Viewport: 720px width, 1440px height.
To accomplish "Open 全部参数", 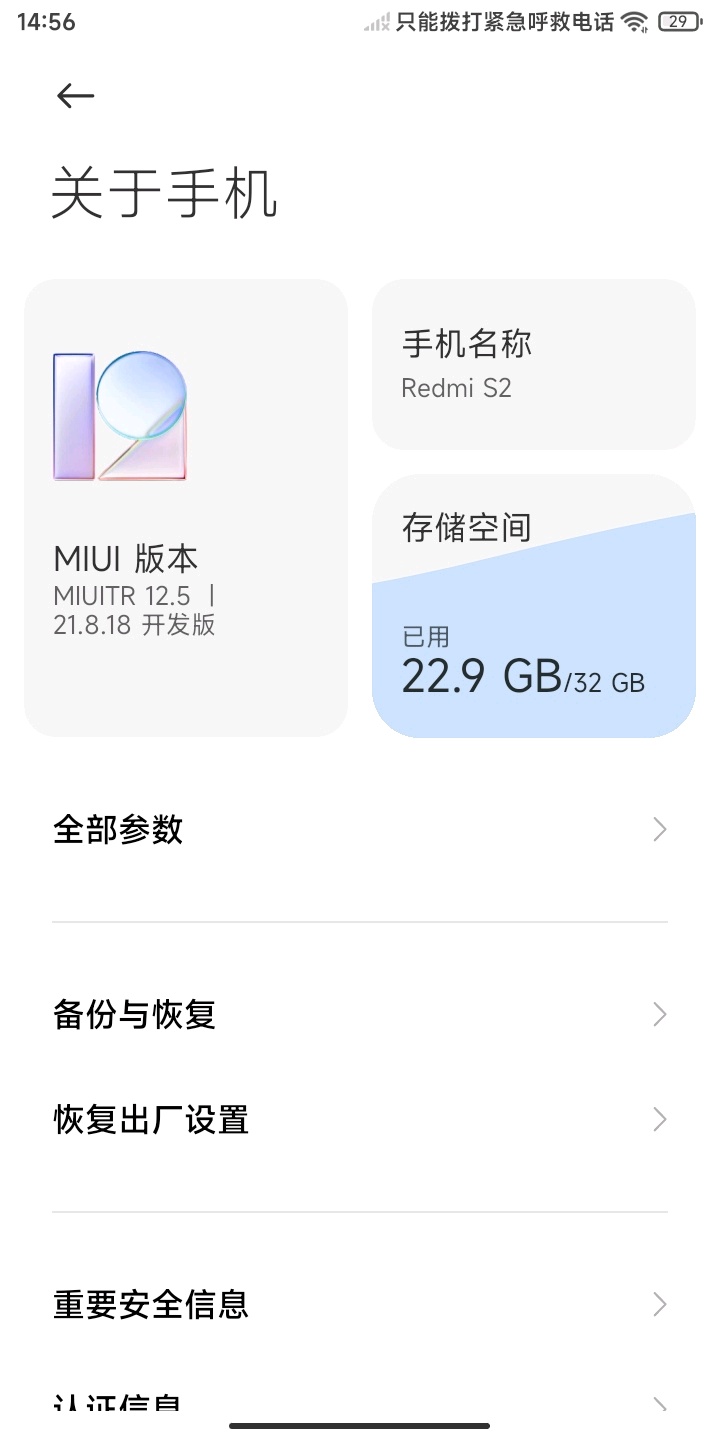I will tap(360, 829).
